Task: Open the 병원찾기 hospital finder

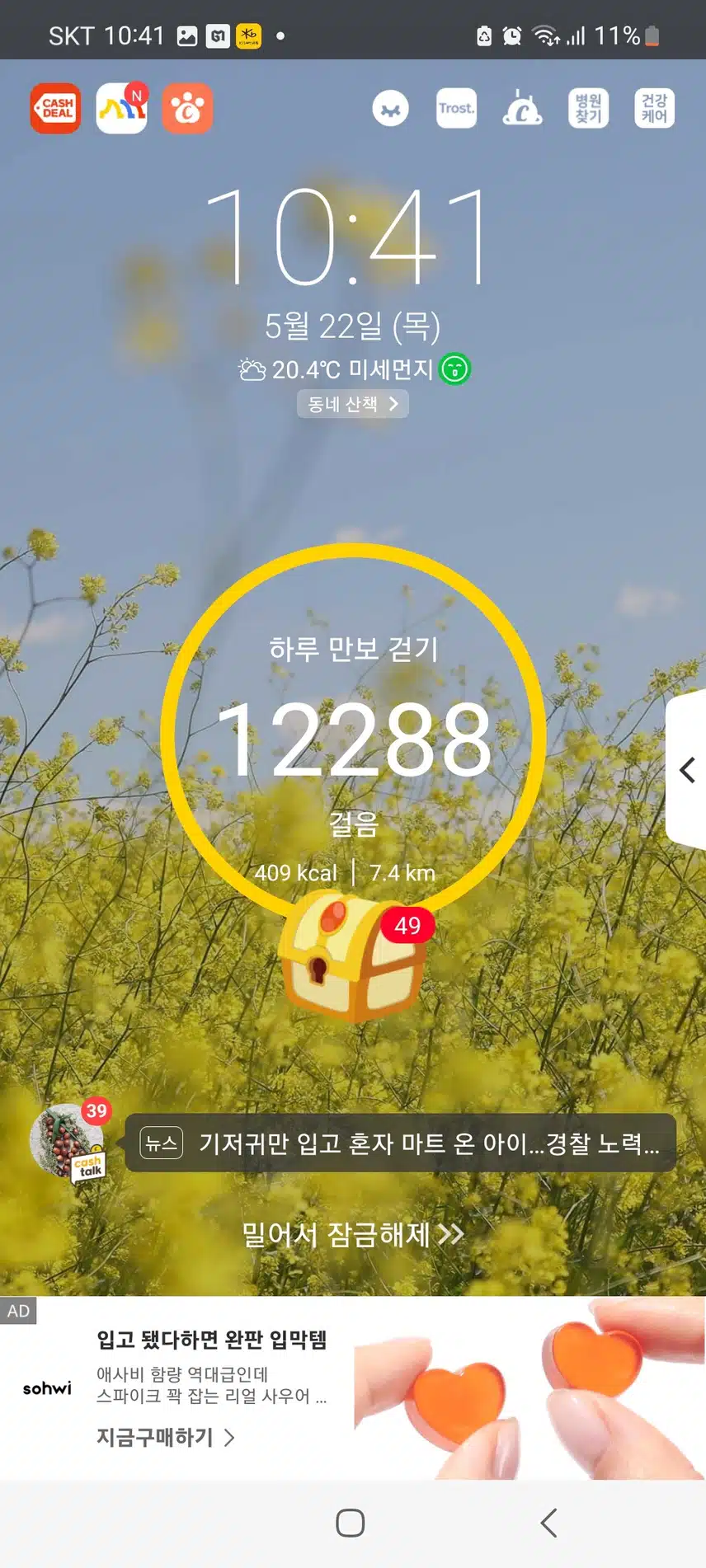Action: [588, 108]
